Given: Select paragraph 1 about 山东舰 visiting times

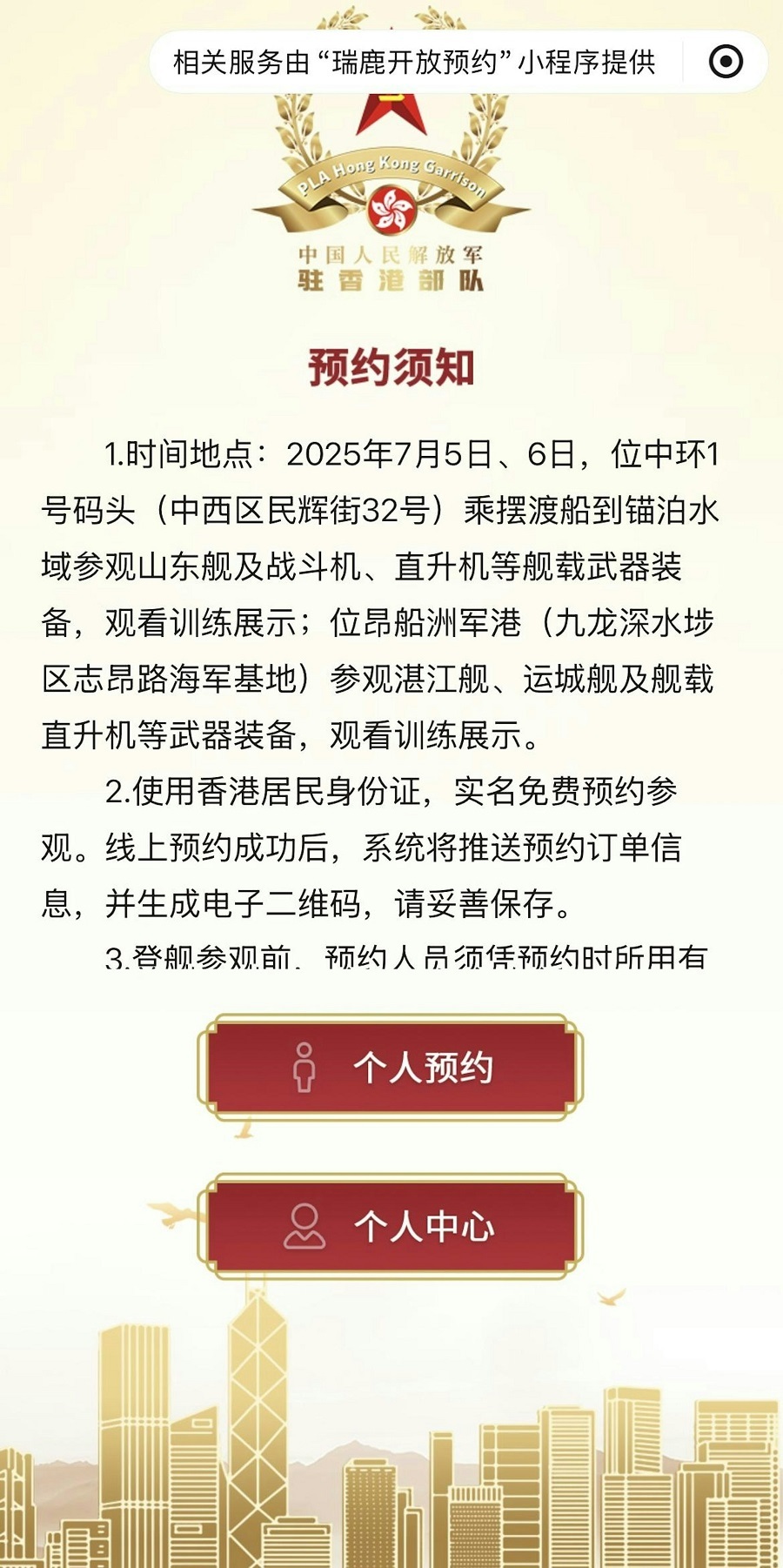Looking at the screenshot, I should (x=391, y=592).
